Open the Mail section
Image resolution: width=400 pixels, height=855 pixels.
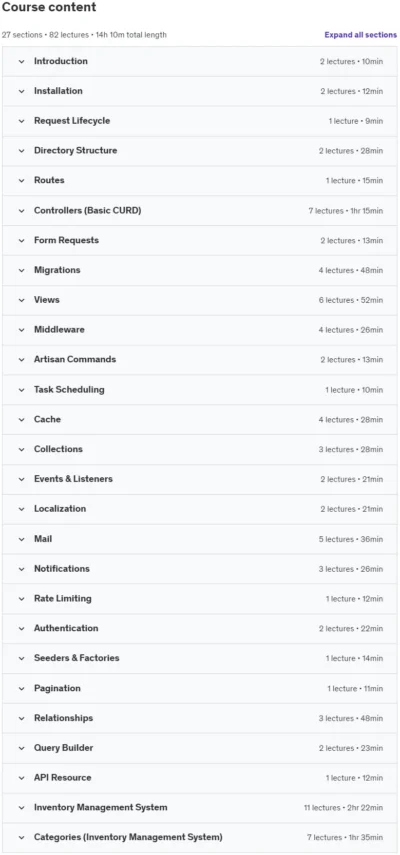199,539
